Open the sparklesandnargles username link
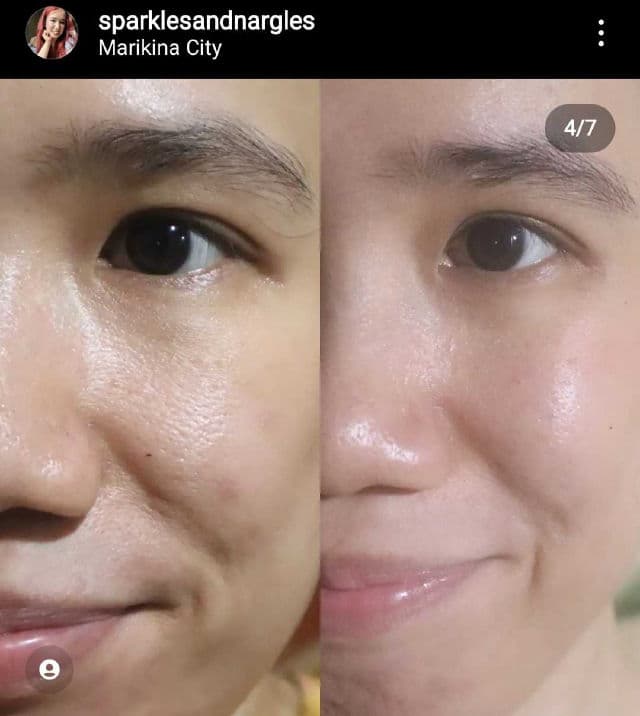Image resolution: width=640 pixels, height=716 pixels. (207, 21)
